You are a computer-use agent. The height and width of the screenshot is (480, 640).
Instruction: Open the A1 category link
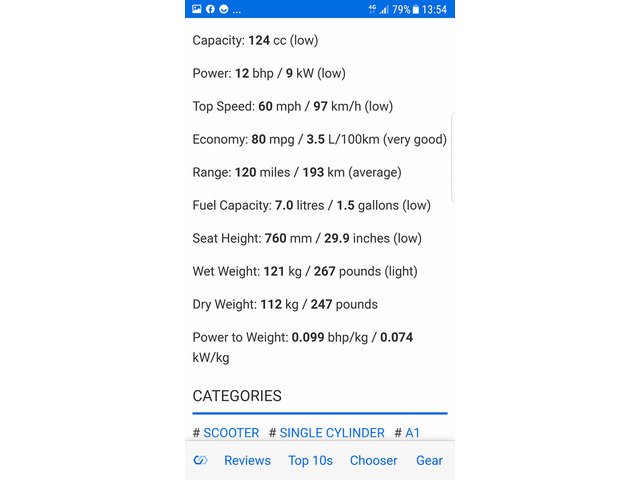pyautogui.click(x=412, y=433)
